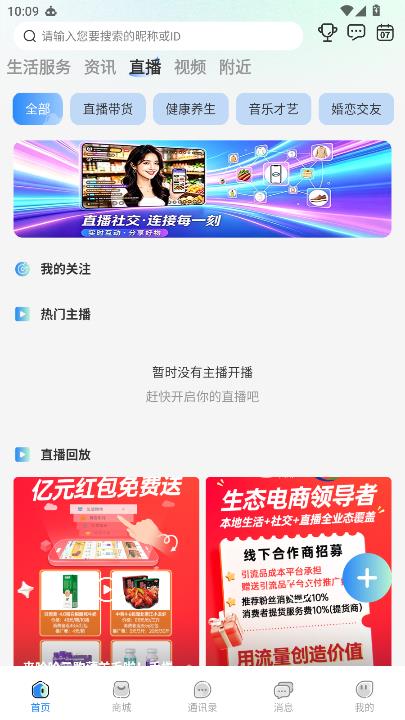This screenshot has height=720, width=405.
Task: Open the trophy ranking icon
Action: tap(327, 33)
